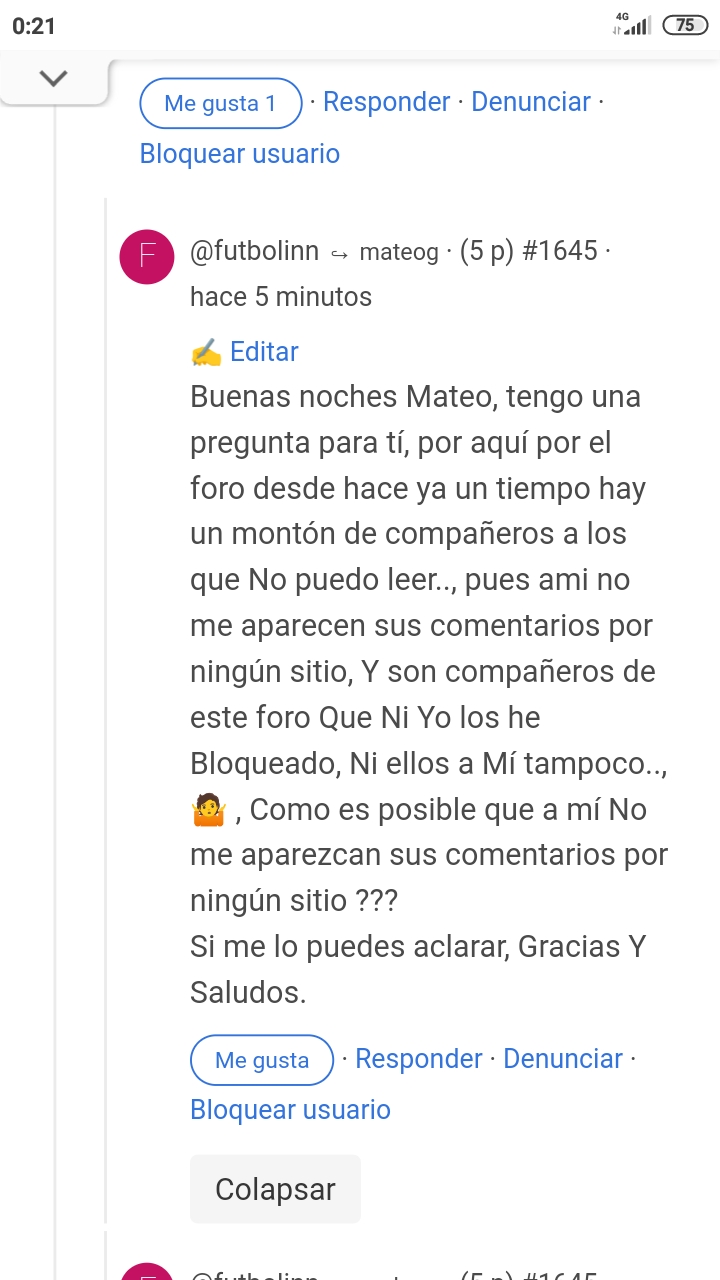
Task: Tap the "Me gusta 1" button
Action: [x=220, y=103]
